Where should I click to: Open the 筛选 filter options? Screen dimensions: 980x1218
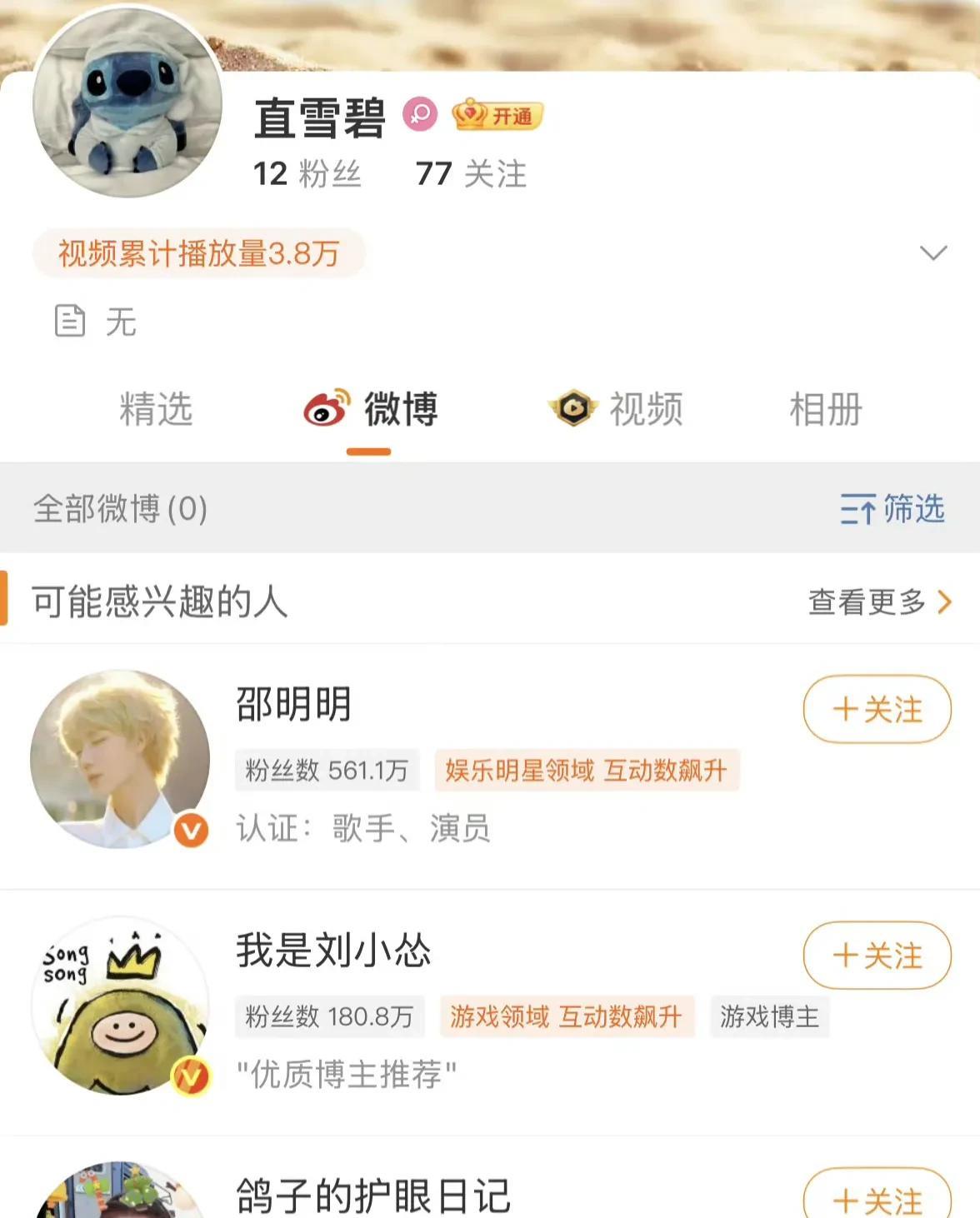tap(892, 509)
